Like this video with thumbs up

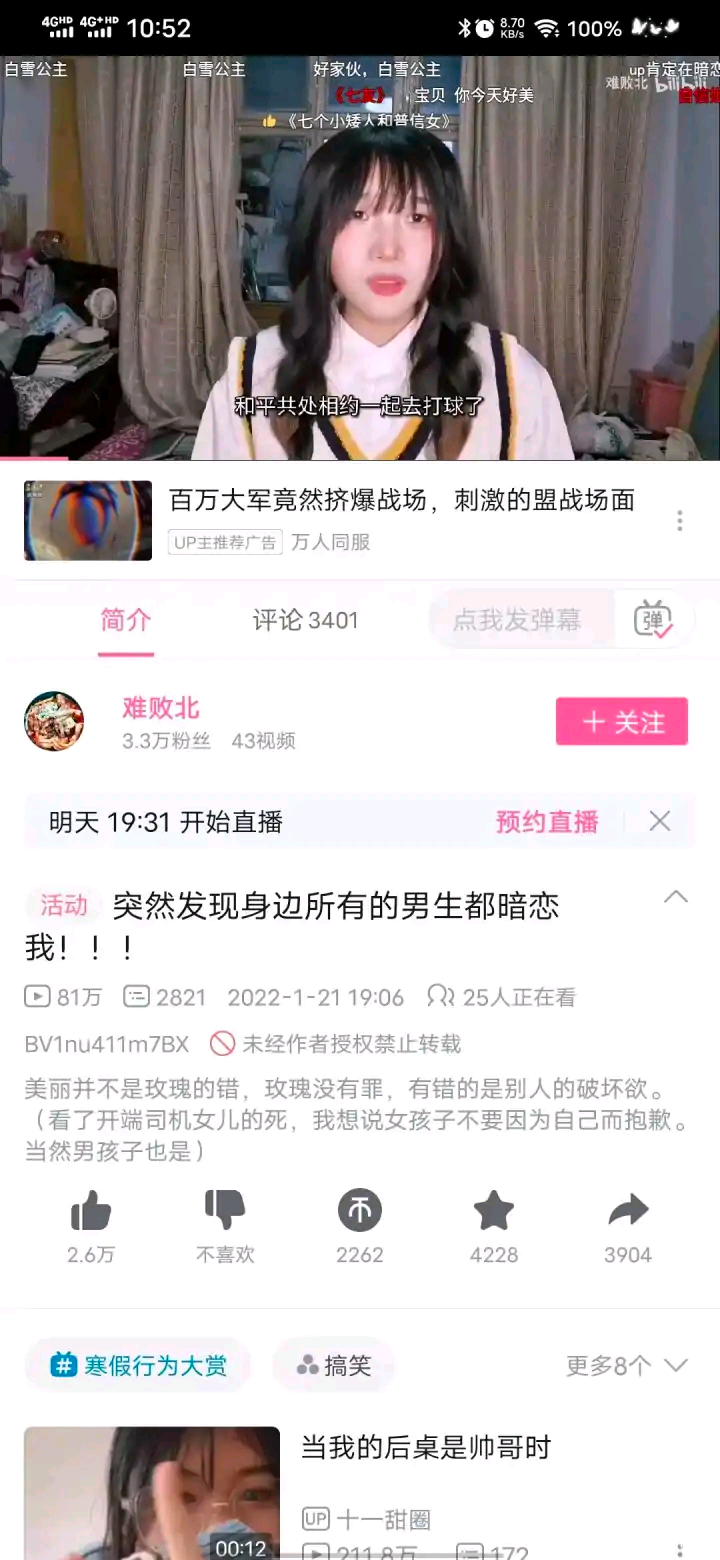pos(91,1226)
